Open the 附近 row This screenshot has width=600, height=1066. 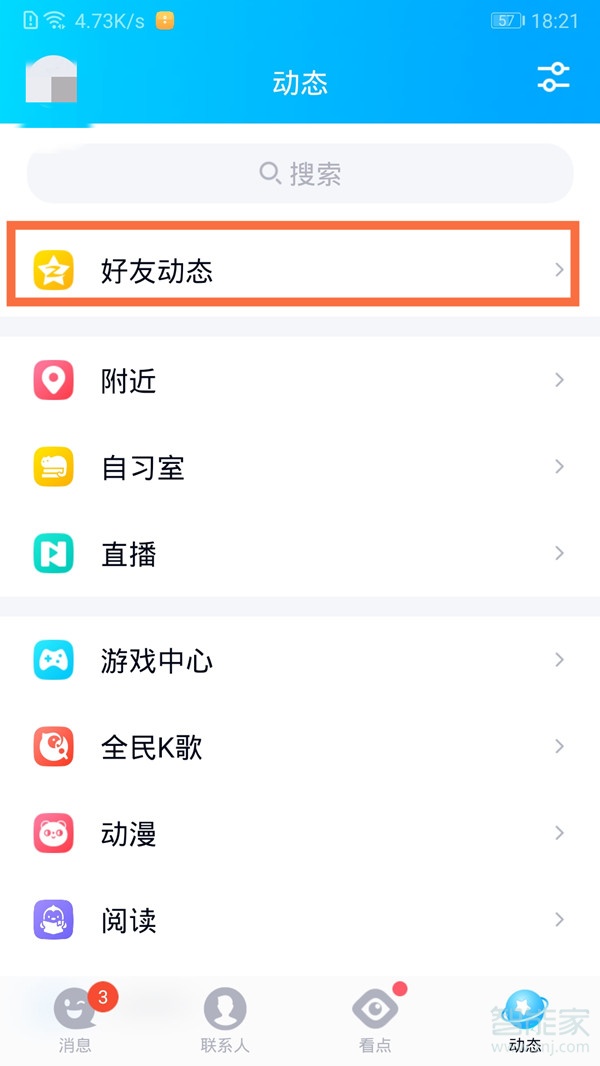pos(300,381)
